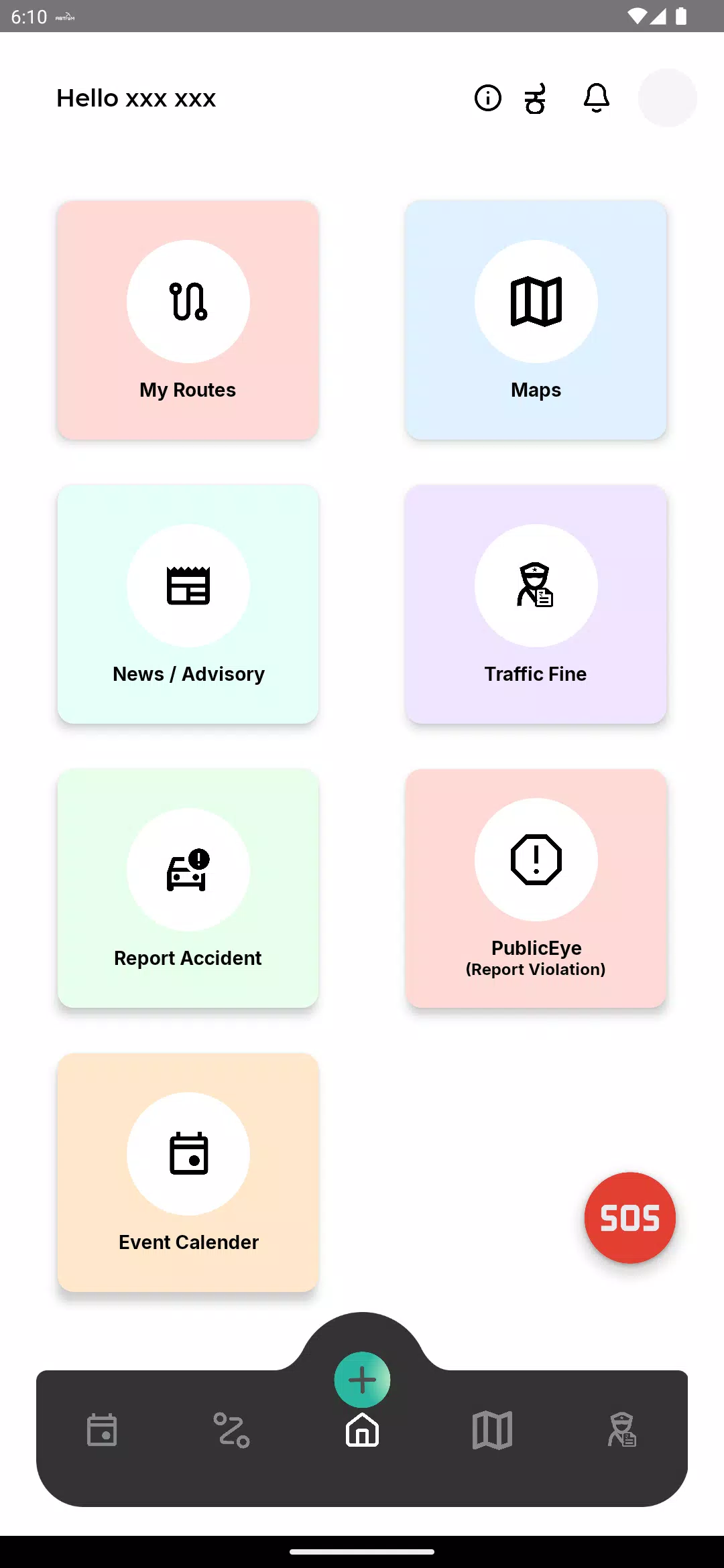Tap the profile avatar
Image resolution: width=724 pixels, height=1568 pixels.
tap(667, 98)
